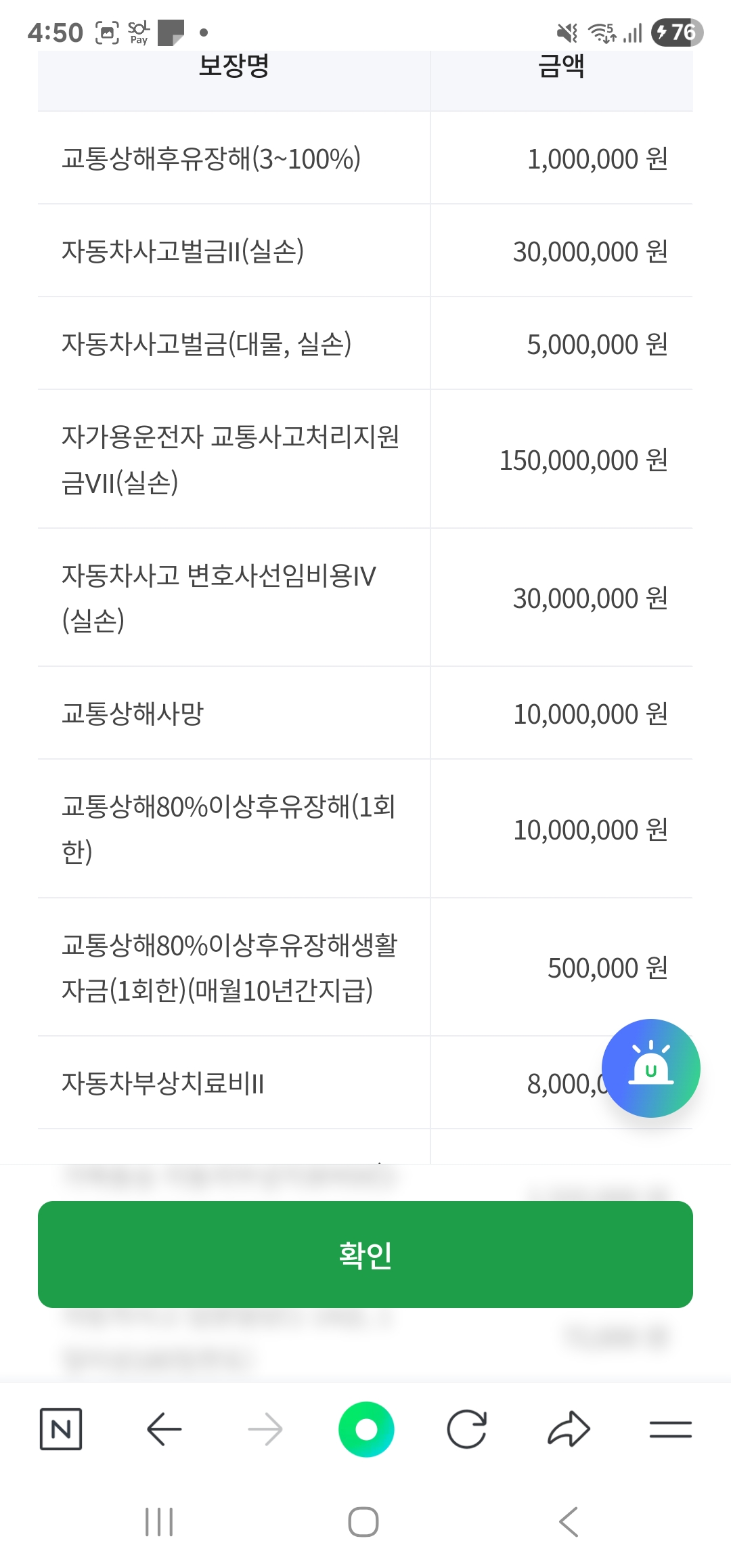The height and width of the screenshot is (1568, 731).
Task: Go back to the previous web page
Action: pos(164,1429)
